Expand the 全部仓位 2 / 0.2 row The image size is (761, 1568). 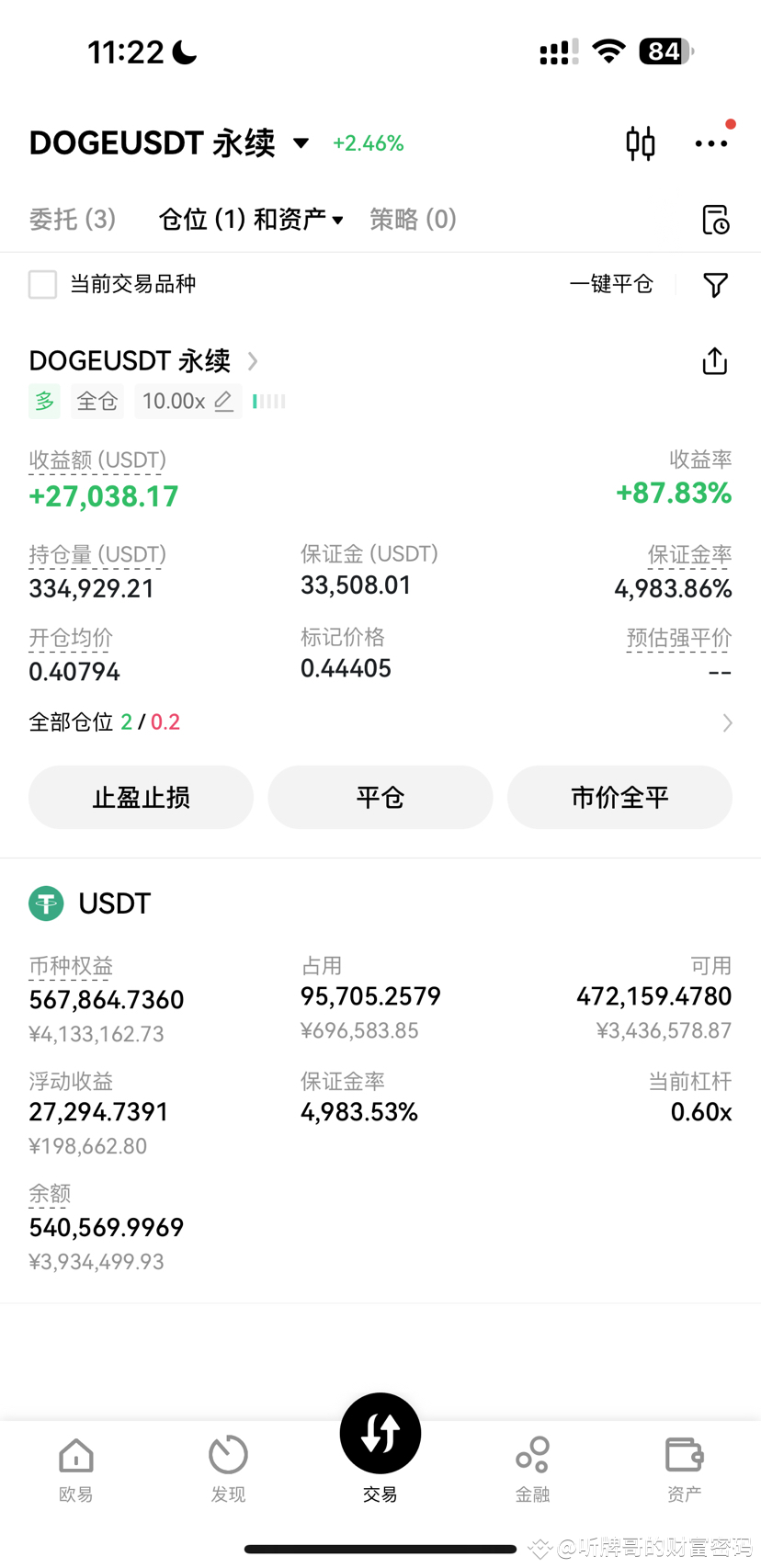coord(380,722)
